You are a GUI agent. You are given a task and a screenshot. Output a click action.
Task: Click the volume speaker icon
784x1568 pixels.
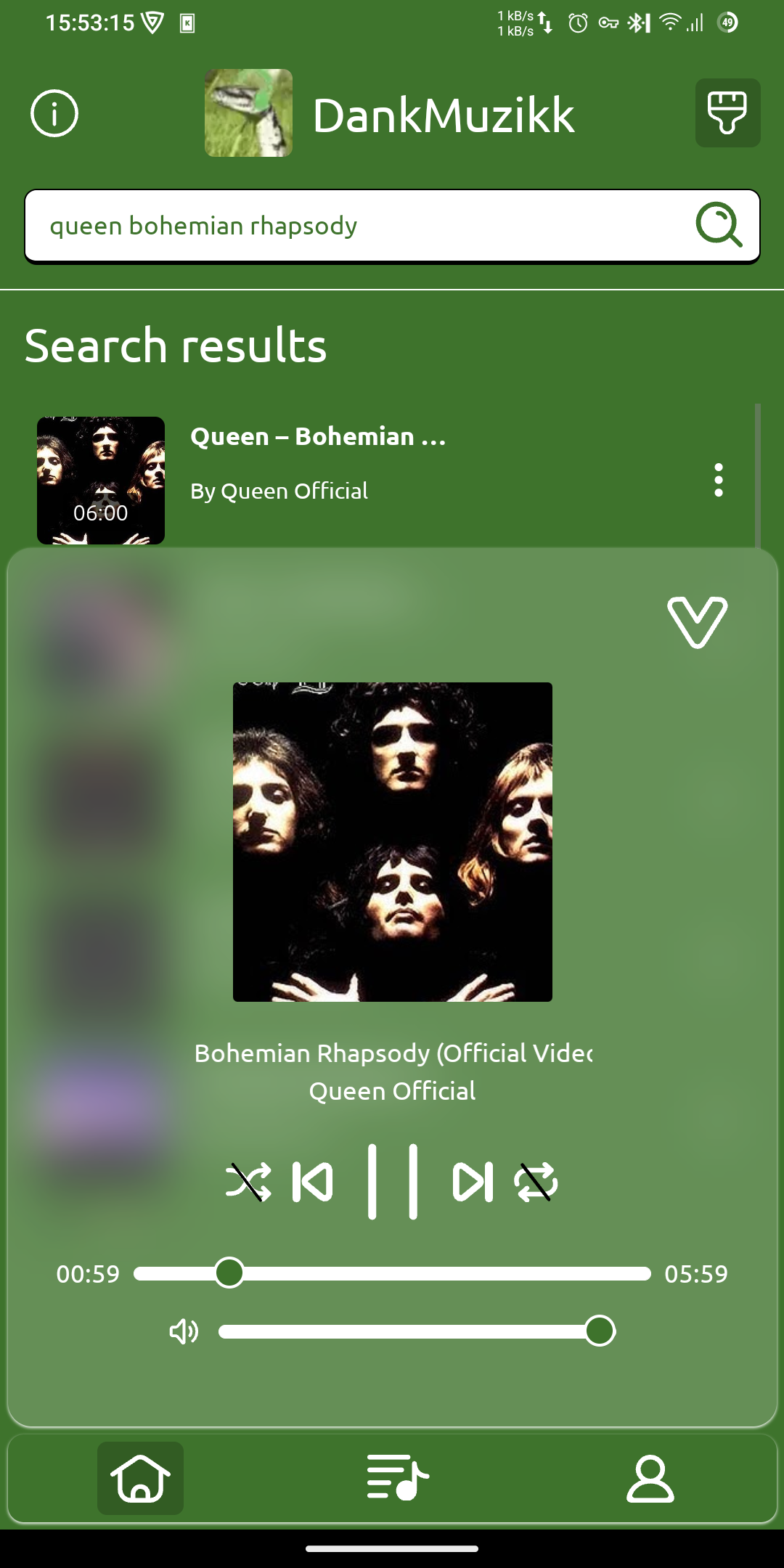184,1331
